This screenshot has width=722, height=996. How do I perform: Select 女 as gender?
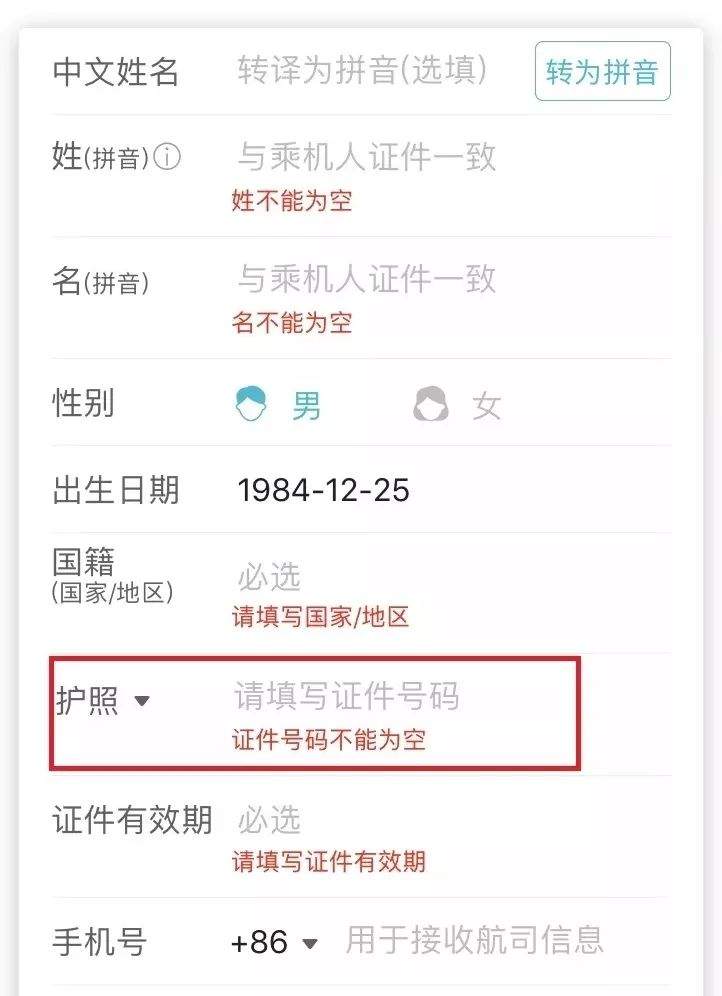[x=458, y=405]
